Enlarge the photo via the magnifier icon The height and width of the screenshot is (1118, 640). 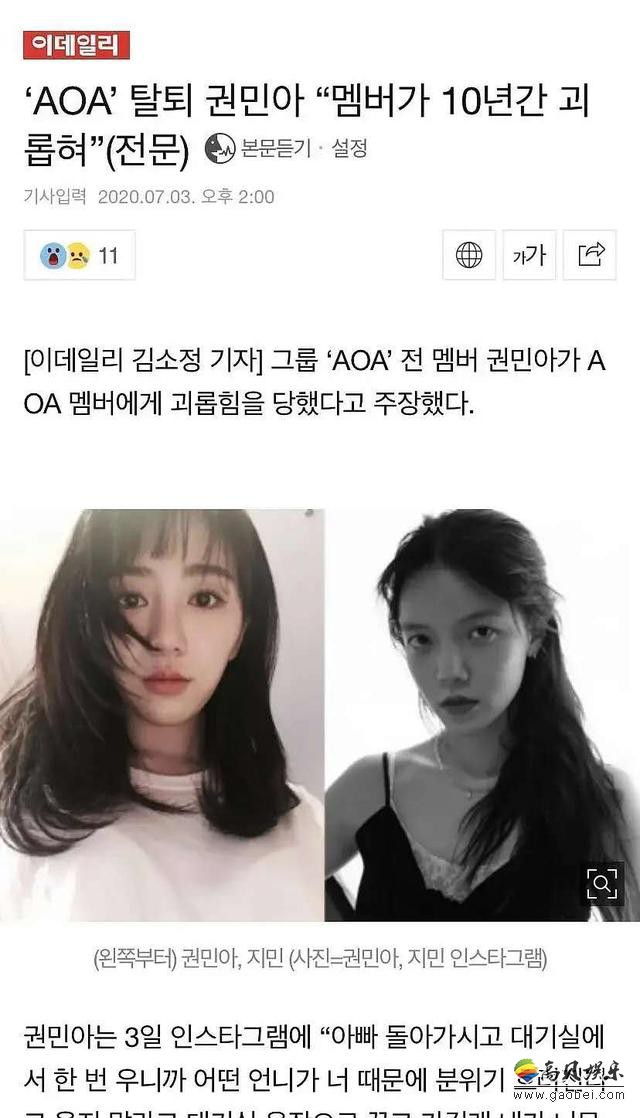coord(602,883)
